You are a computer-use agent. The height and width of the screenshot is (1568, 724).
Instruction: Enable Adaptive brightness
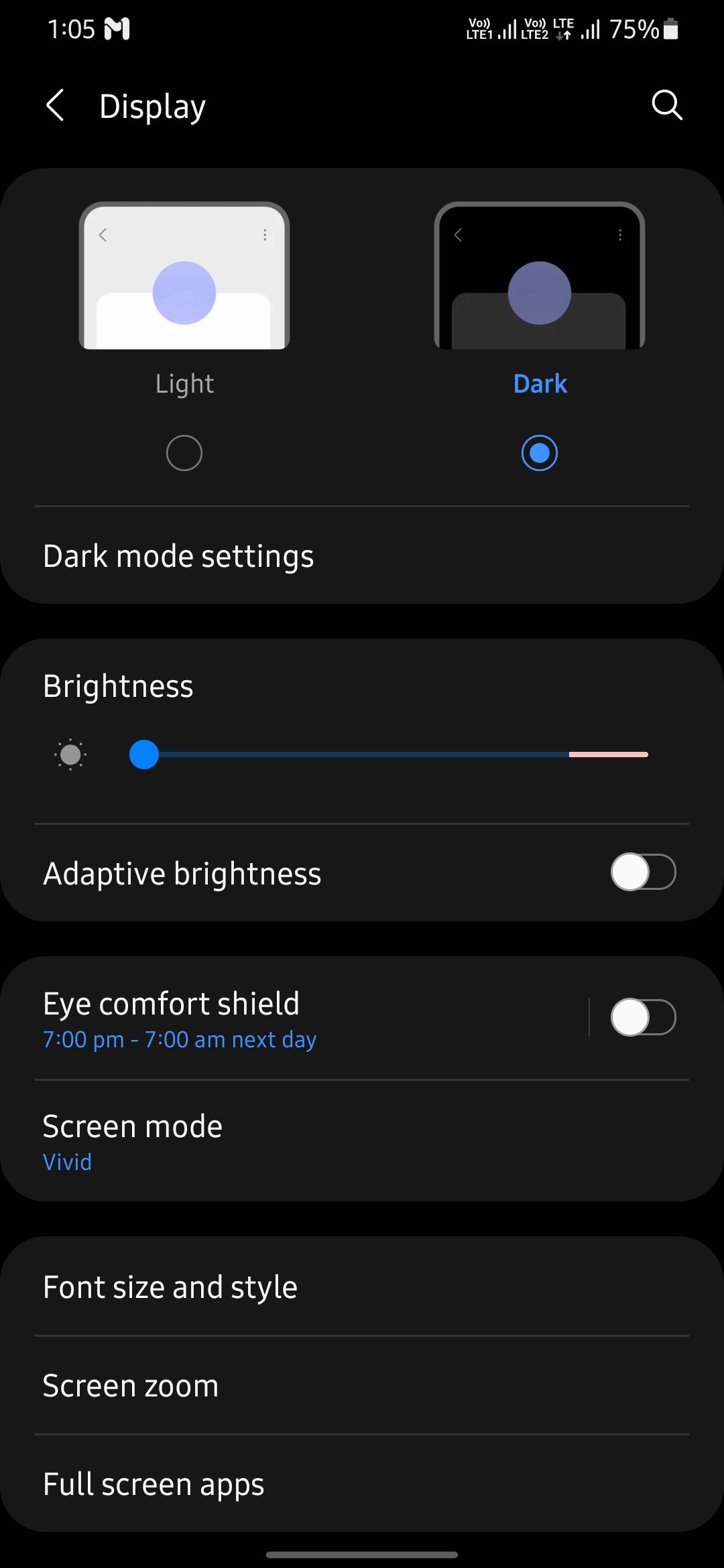[x=642, y=872]
